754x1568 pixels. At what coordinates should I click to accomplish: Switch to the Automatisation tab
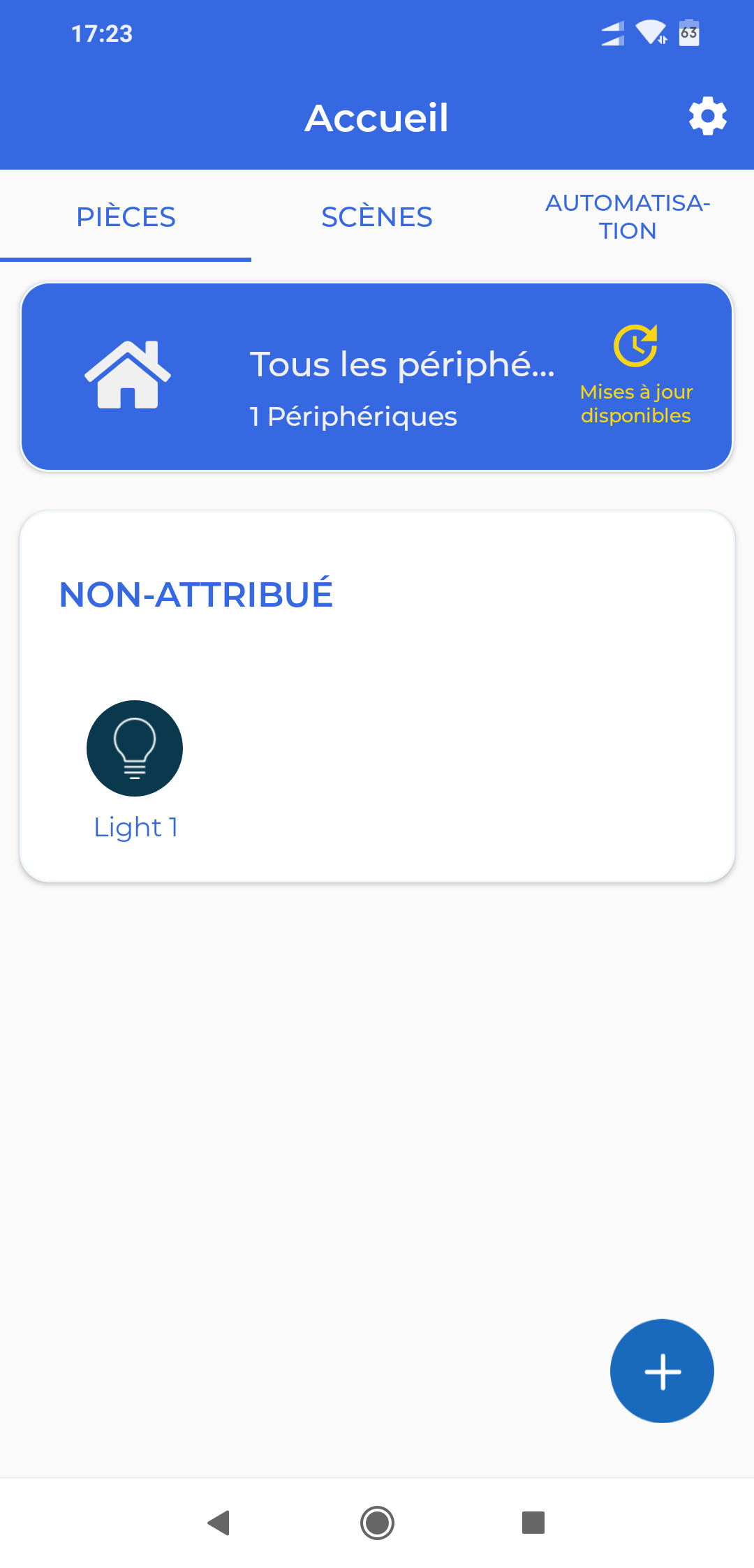(x=628, y=217)
